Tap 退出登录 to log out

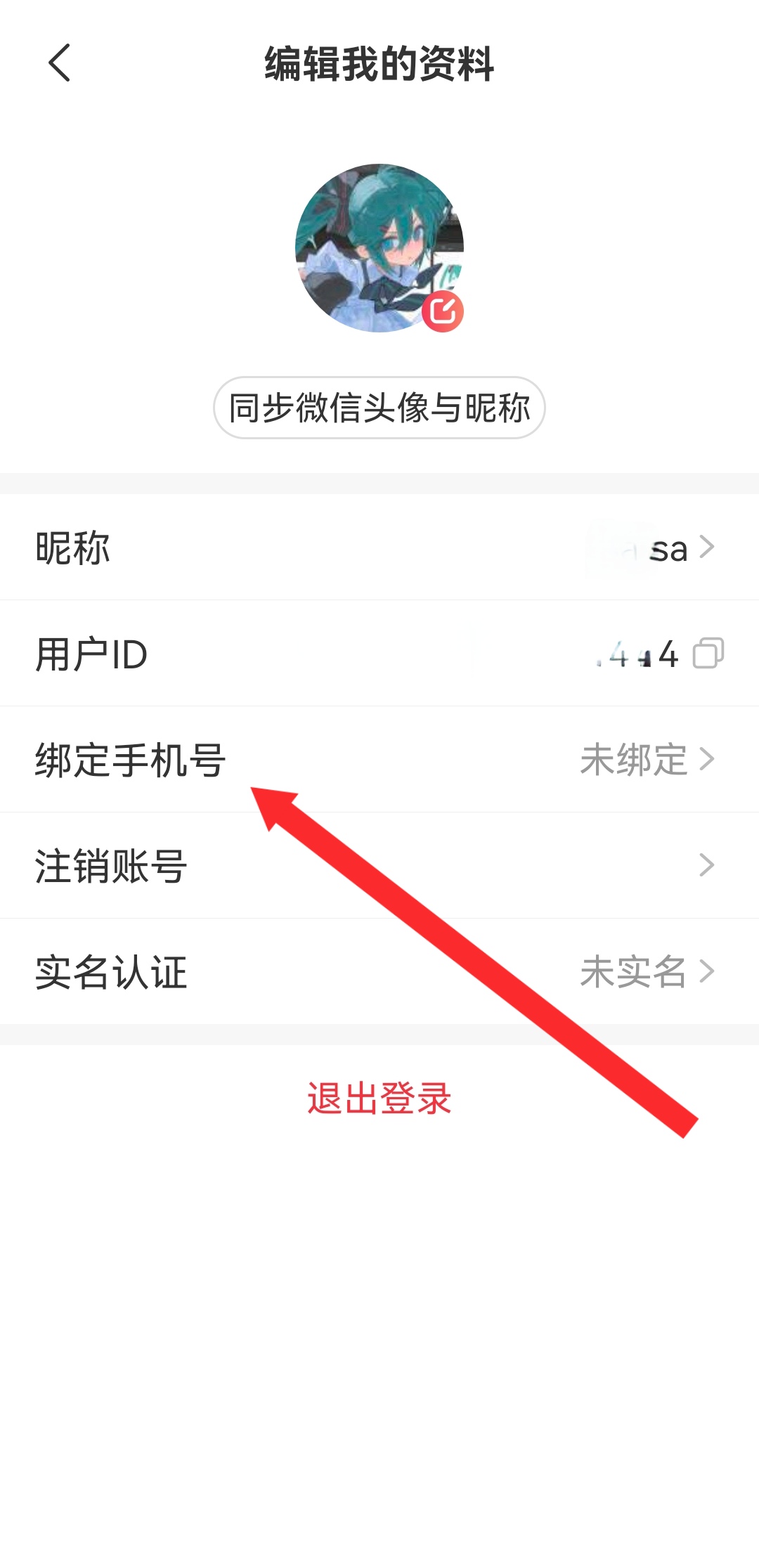click(379, 1099)
